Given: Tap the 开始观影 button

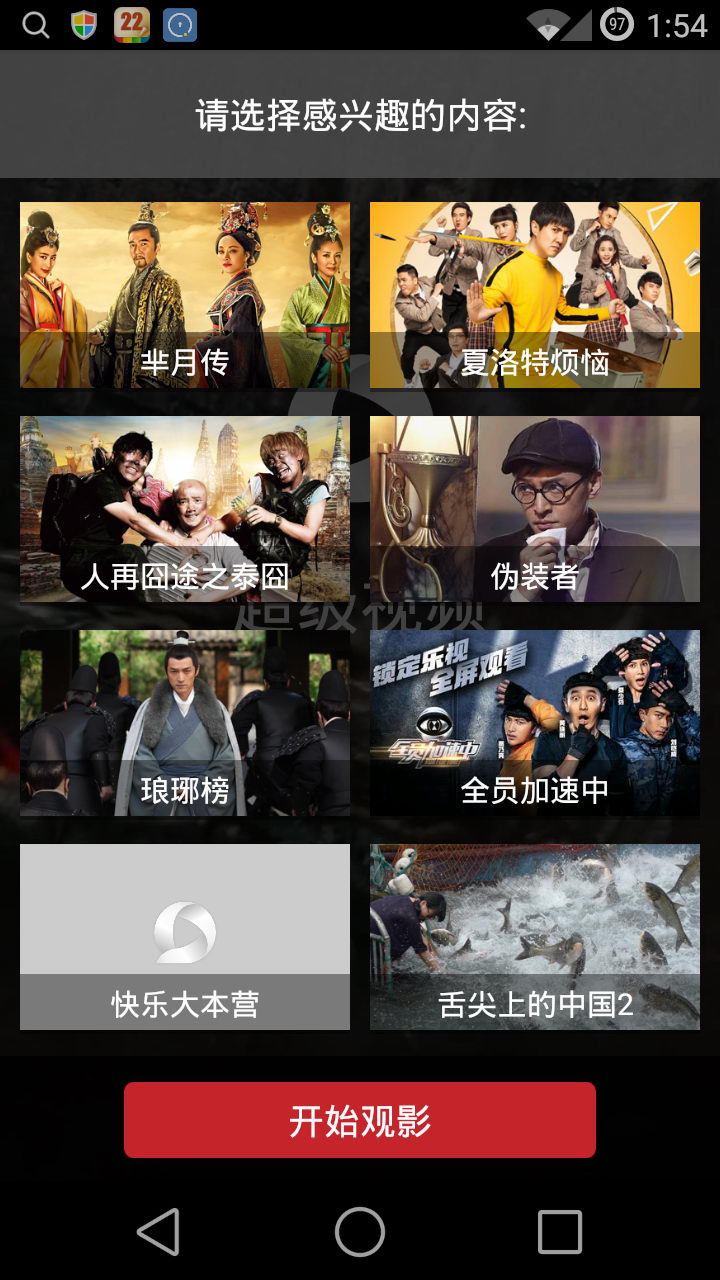Looking at the screenshot, I should (360, 1120).
